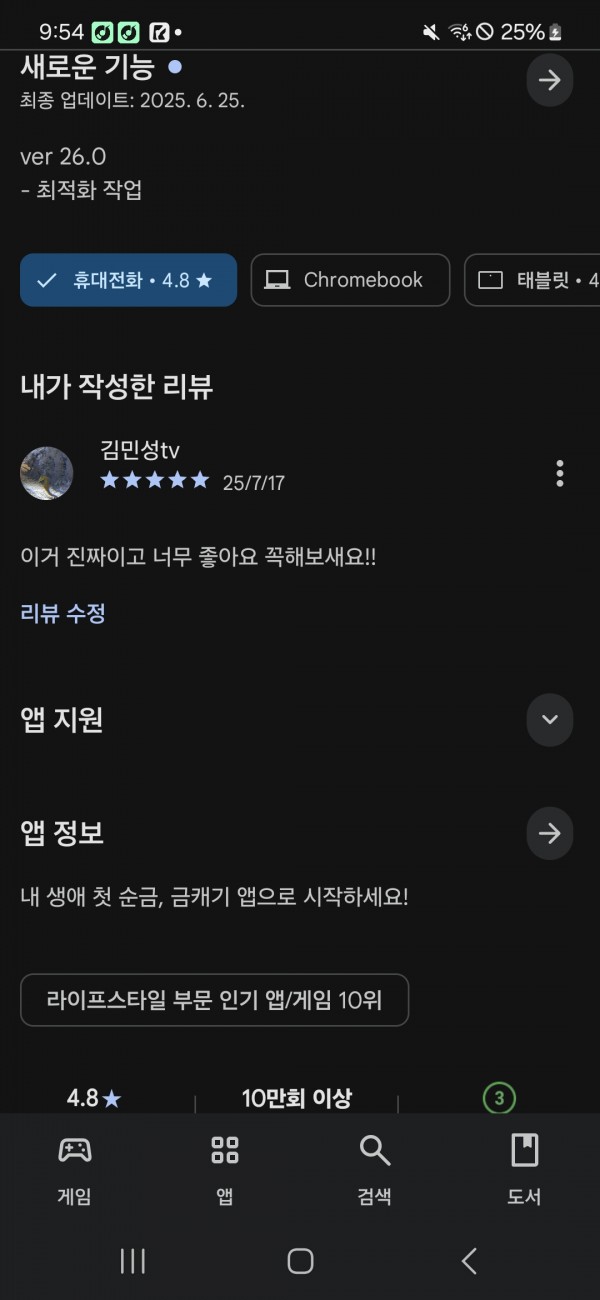600x1300 pixels.
Task: Open review options three-dot menu
Action: (560, 473)
